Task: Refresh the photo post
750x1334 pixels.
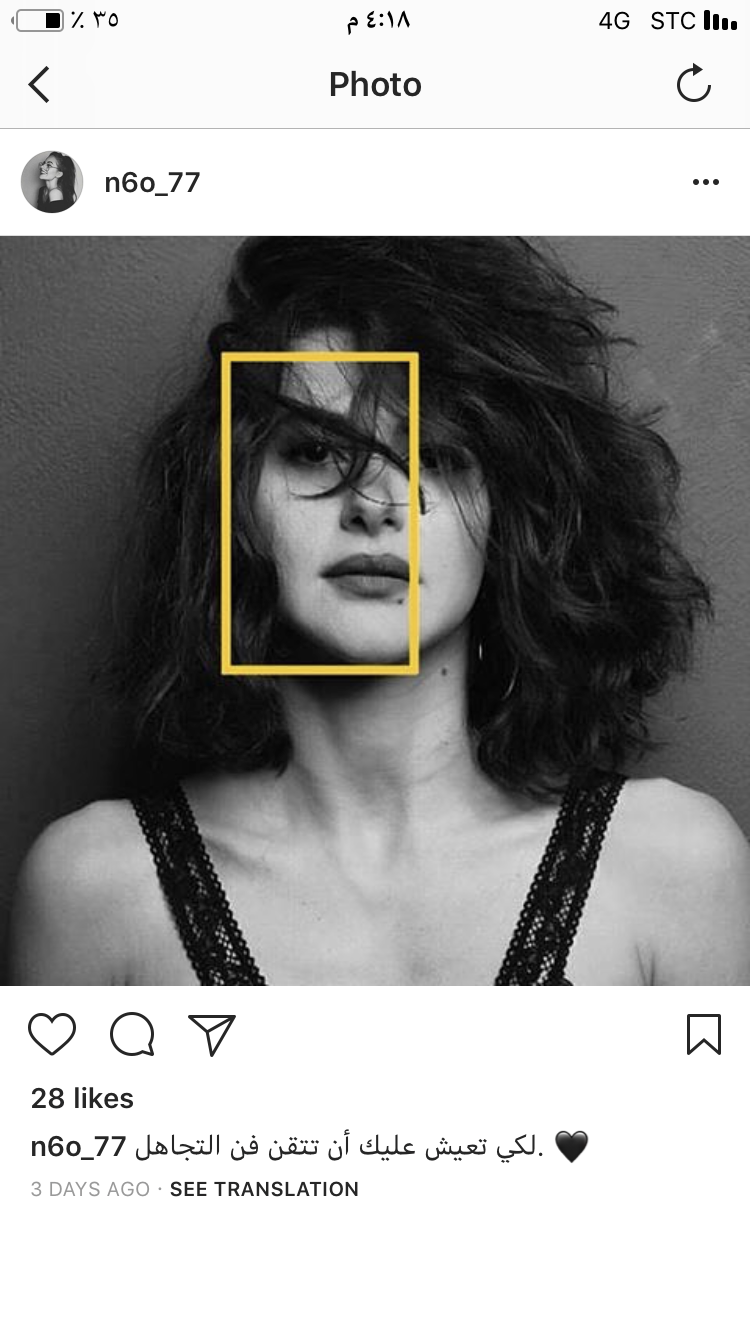Action: 693,85
